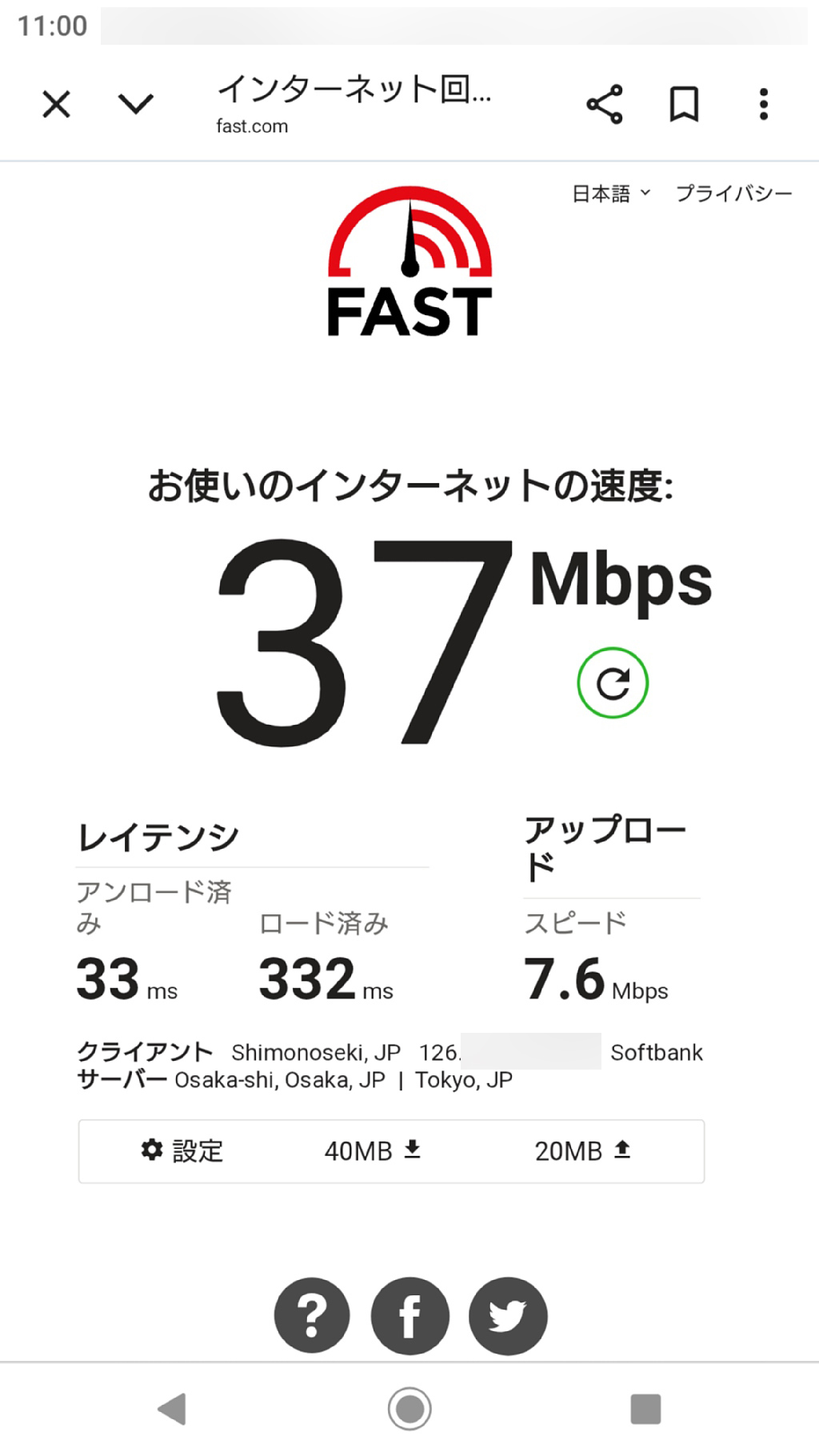
Task: Minimize the custom tab with the down chevron
Action: (x=135, y=104)
